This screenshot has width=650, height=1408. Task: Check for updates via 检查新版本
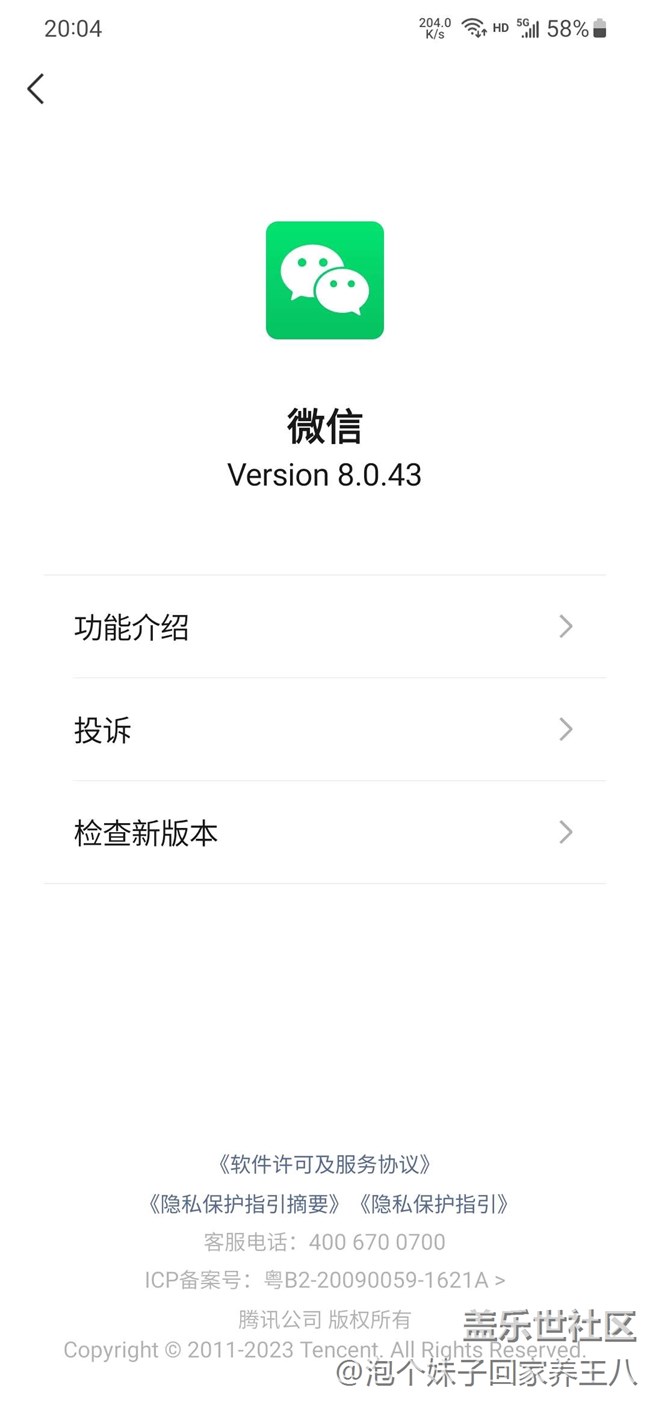325,833
